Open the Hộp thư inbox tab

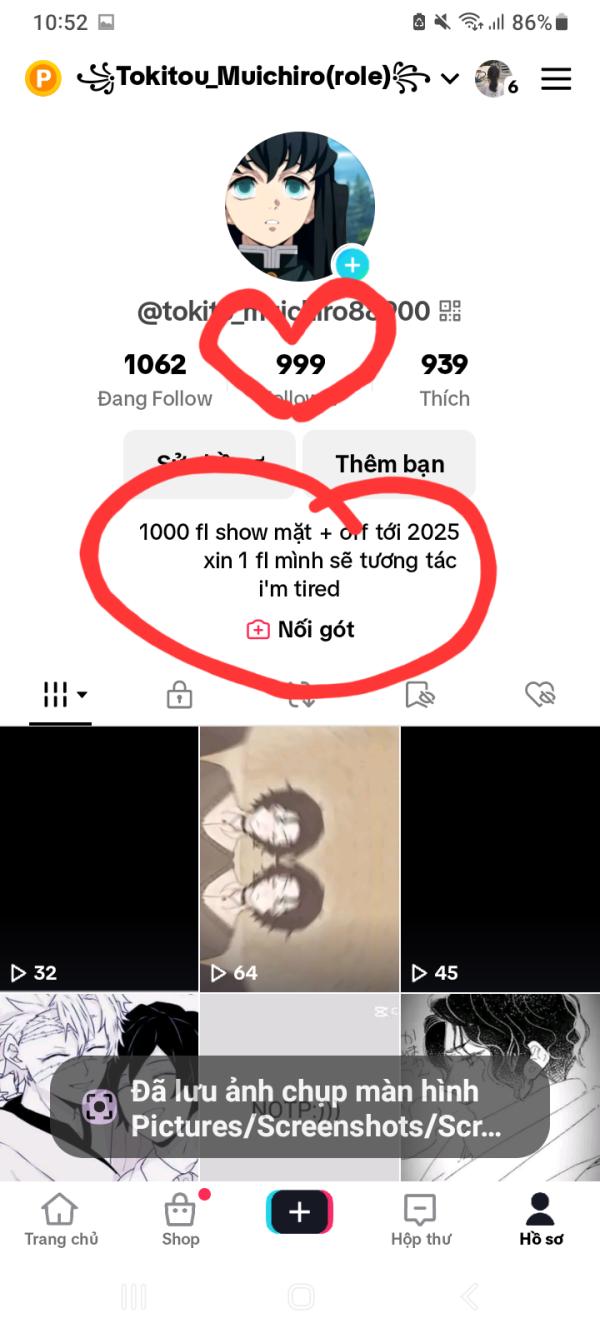(420, 1220)
